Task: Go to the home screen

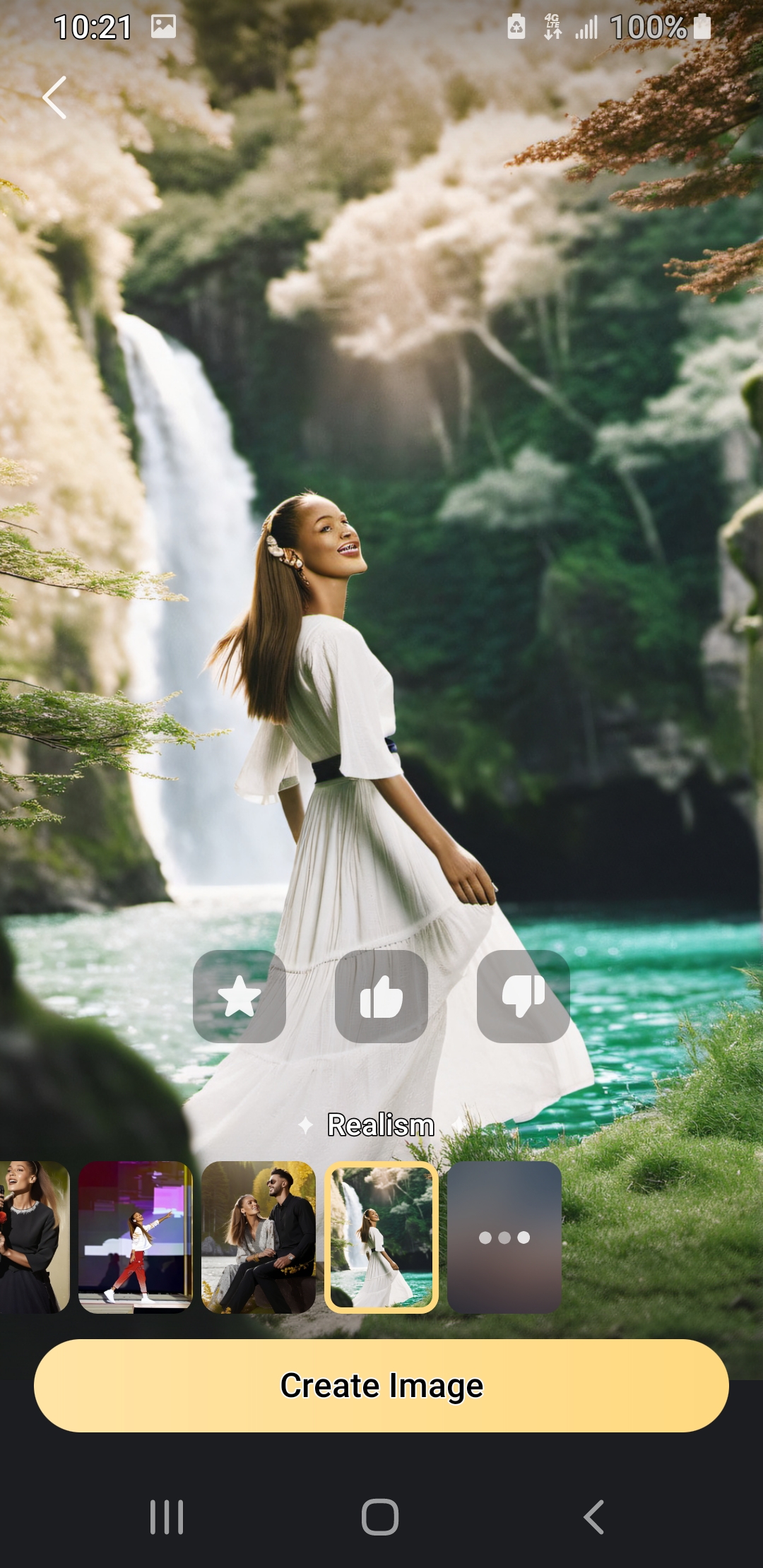Action: 380,1517
